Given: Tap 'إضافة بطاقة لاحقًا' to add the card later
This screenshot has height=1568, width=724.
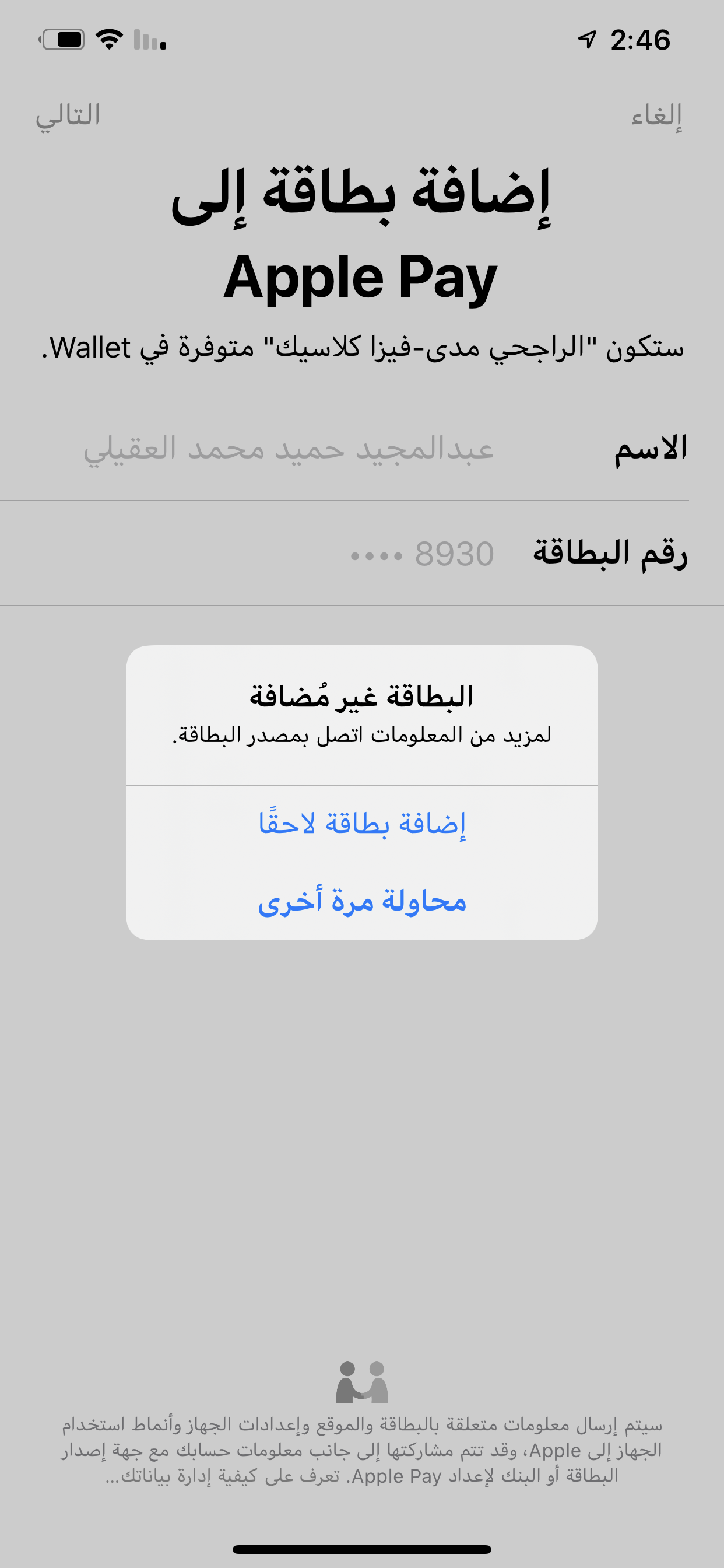Looking at the screenshot, I should [362, 824].
